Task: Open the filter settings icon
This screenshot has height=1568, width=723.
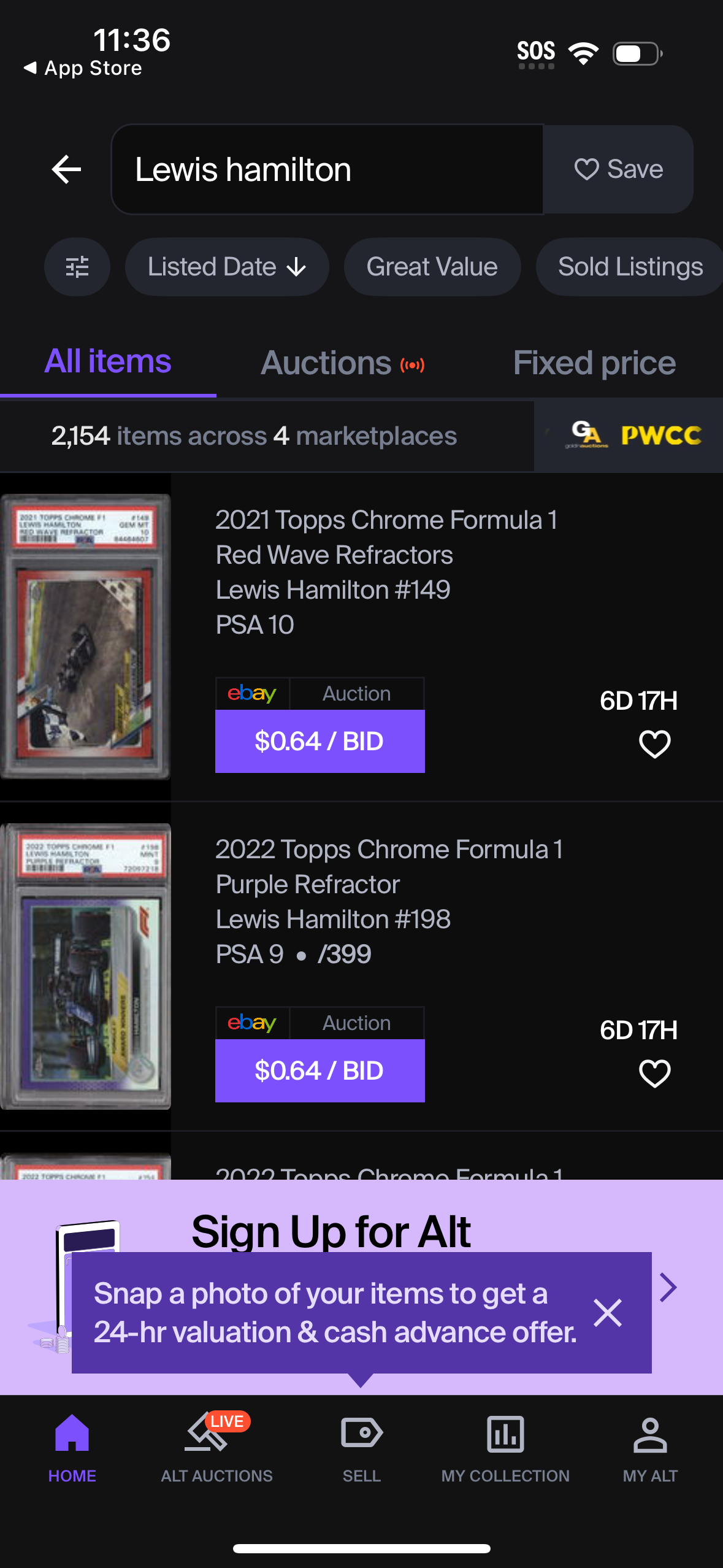Action: [77, 267]
